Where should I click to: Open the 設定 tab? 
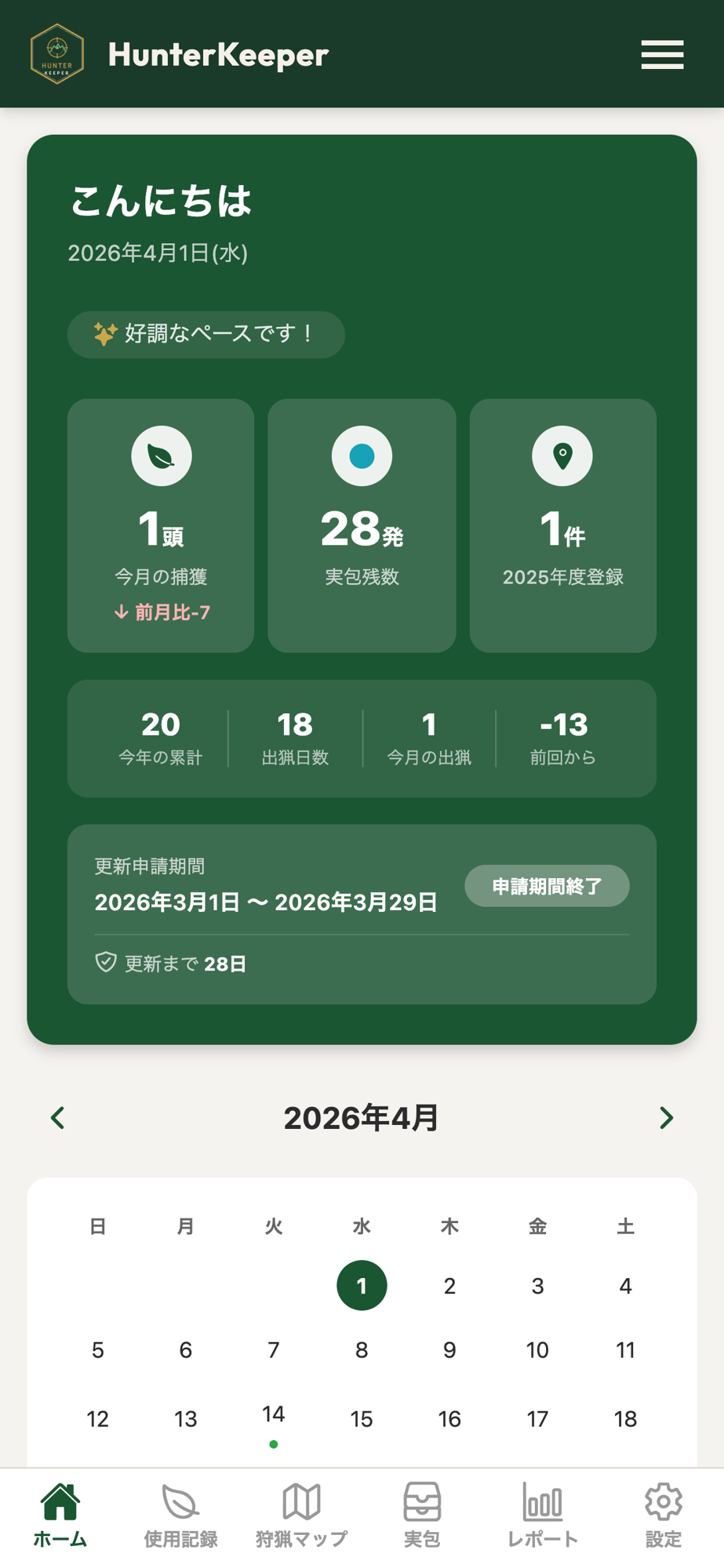point(663,1516)
